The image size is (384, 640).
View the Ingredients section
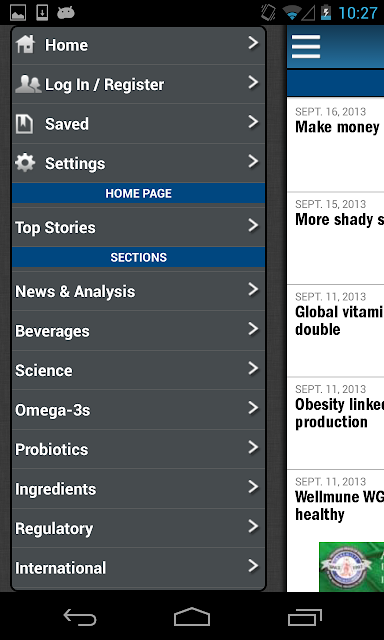138,489
